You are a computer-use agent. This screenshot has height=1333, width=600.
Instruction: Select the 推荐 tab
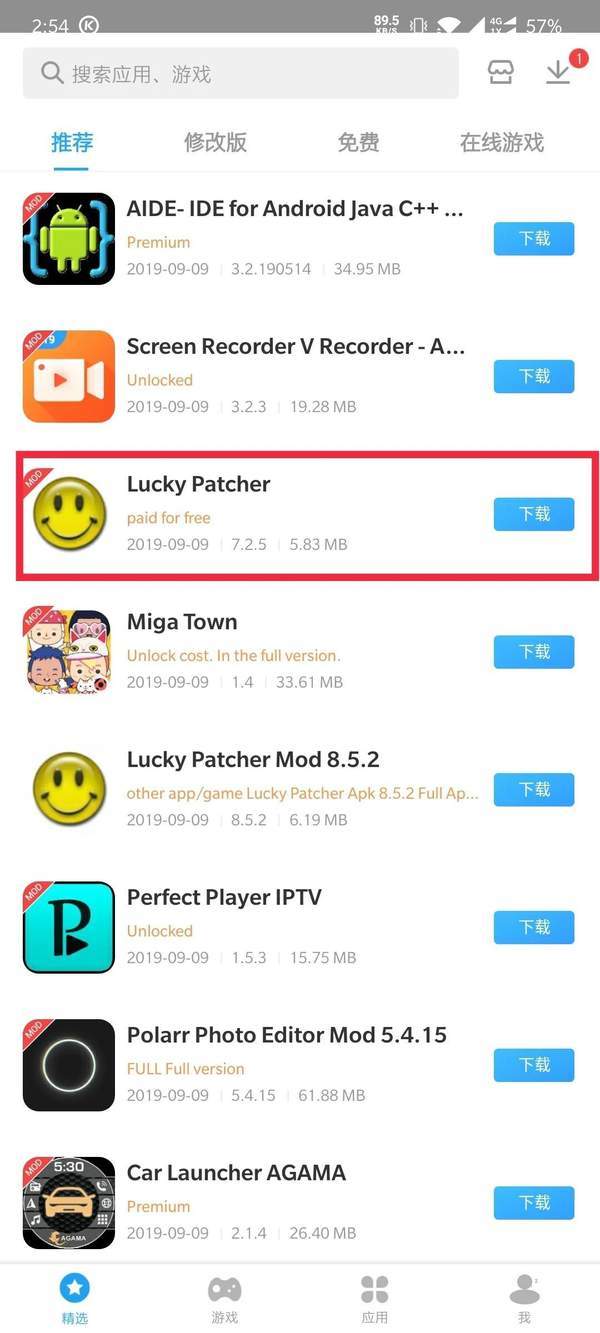tap(72, 142)
